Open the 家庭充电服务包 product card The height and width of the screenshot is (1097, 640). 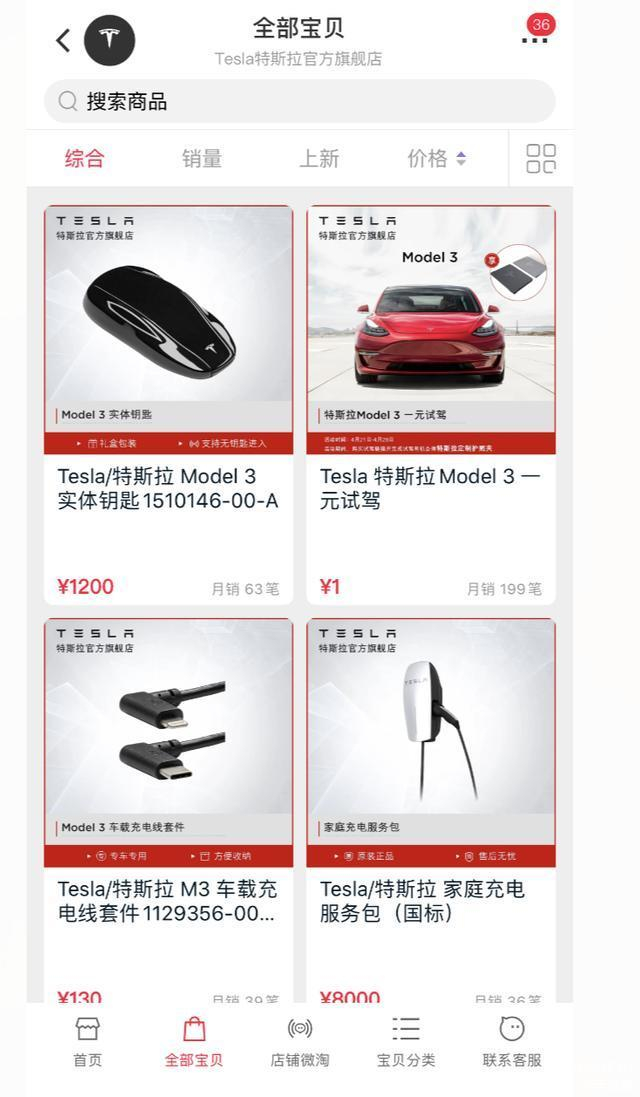[431, 810]
